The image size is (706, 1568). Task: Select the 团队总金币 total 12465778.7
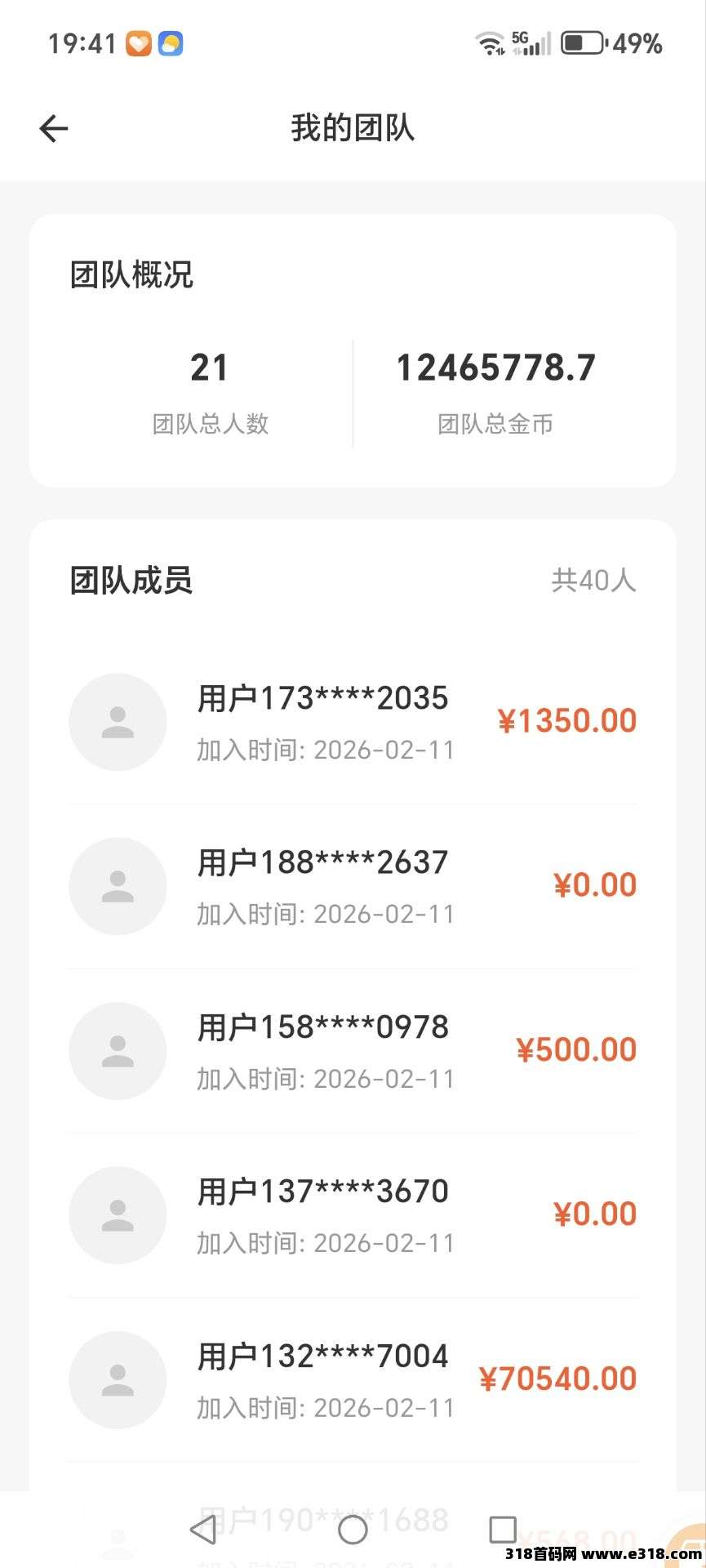coord(498,368)
